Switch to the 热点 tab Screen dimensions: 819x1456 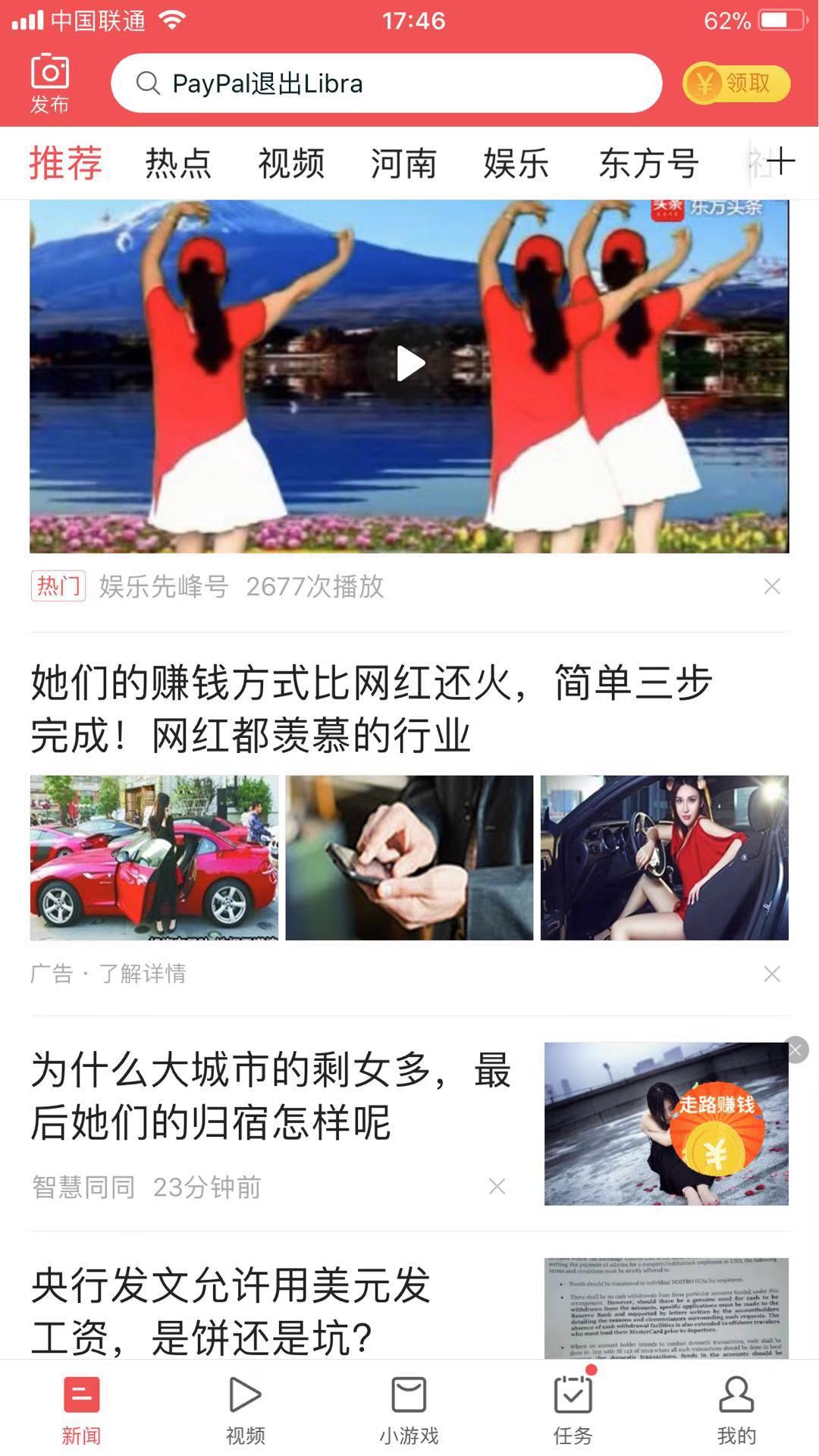coord(180,162)
